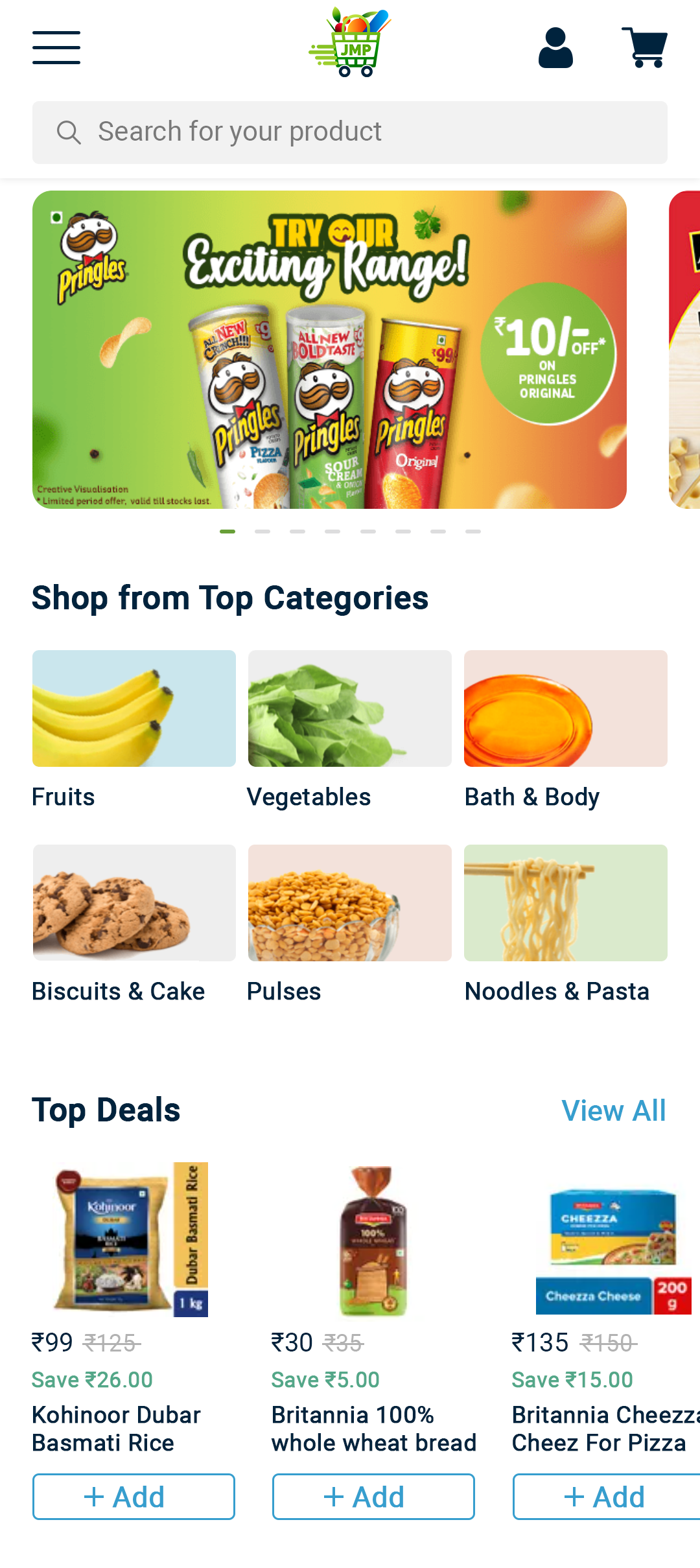
Task: Open the shopping cart
Action: tap(644, 47)
